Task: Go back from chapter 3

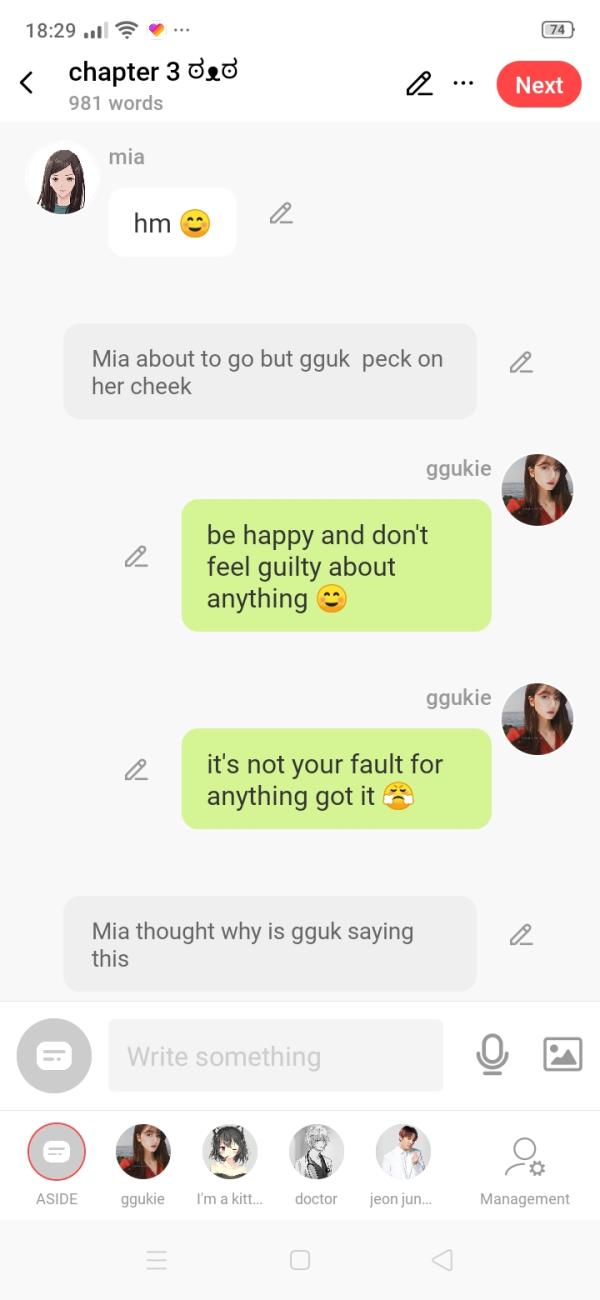Action: [27, 84]
